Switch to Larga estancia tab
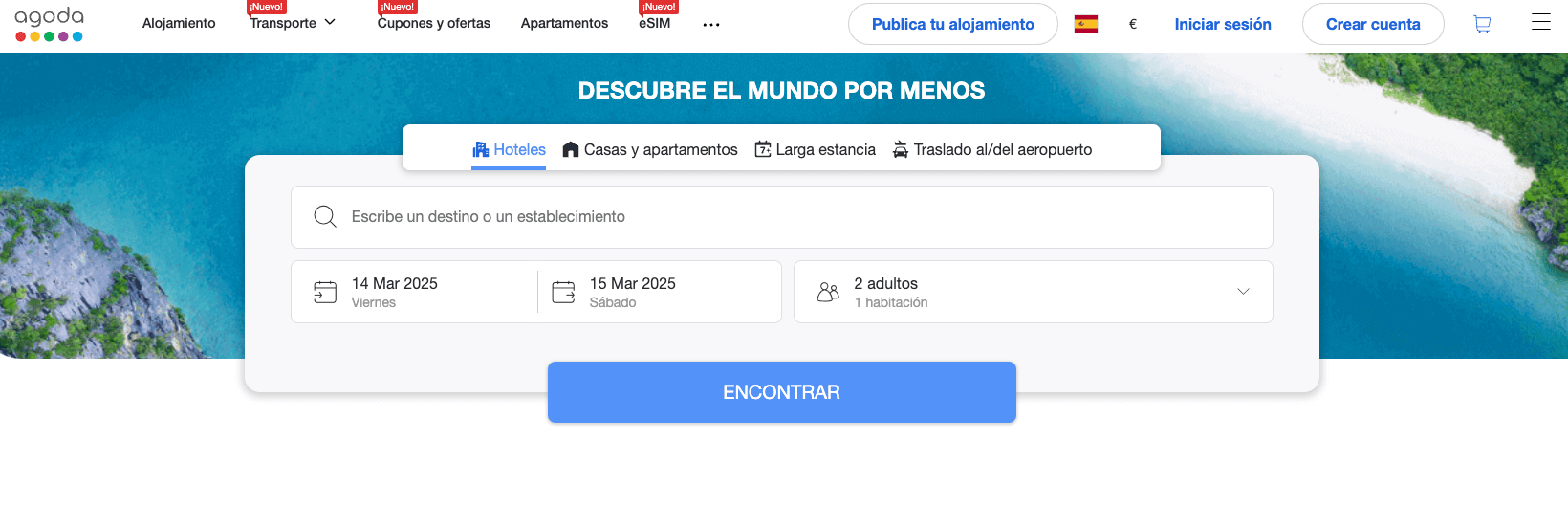The height and width of the screenshot is (507, 1568). tap(815, 149)
